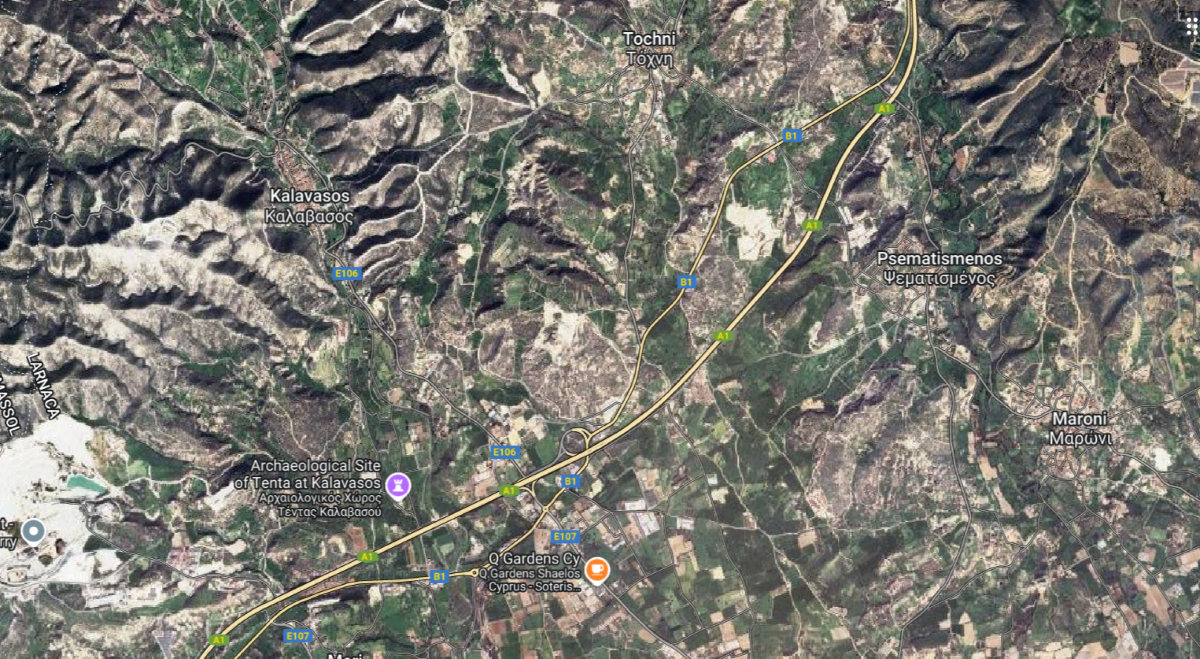Viewport: 1200px width, 659px height.
Task: Select the Maroni village label
Action: (x=1076, y=428)
